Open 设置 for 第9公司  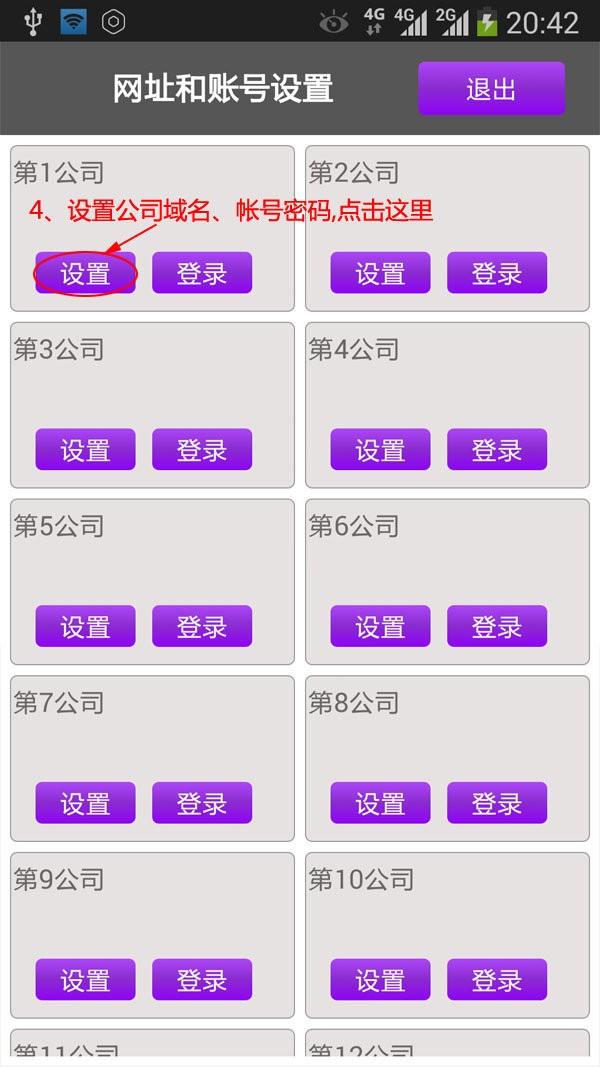coord(85,980)
